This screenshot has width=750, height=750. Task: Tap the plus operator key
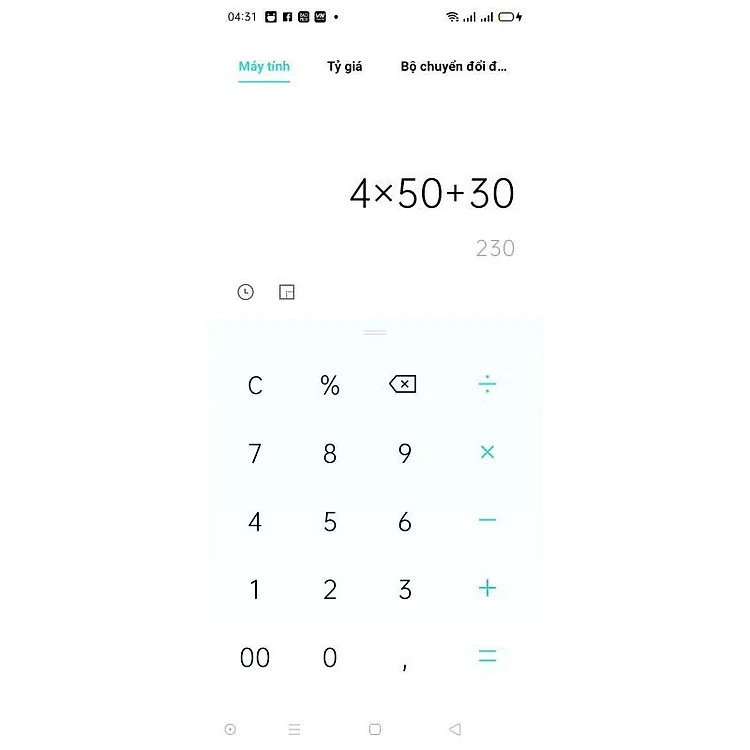pos(487,588)
